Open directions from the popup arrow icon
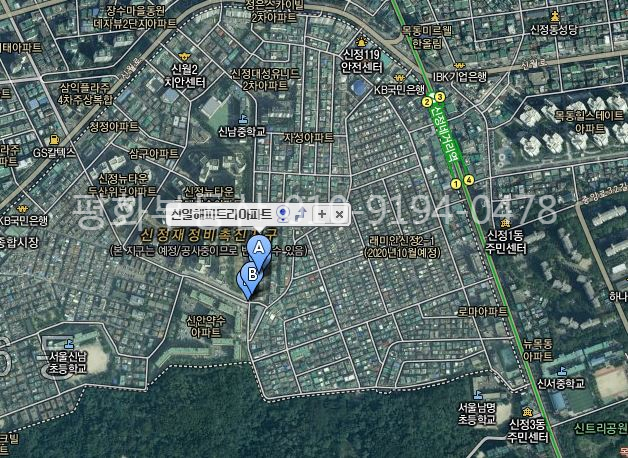Image resolution: width=628 pixels, height=458 pixels. tap(301, 214)
